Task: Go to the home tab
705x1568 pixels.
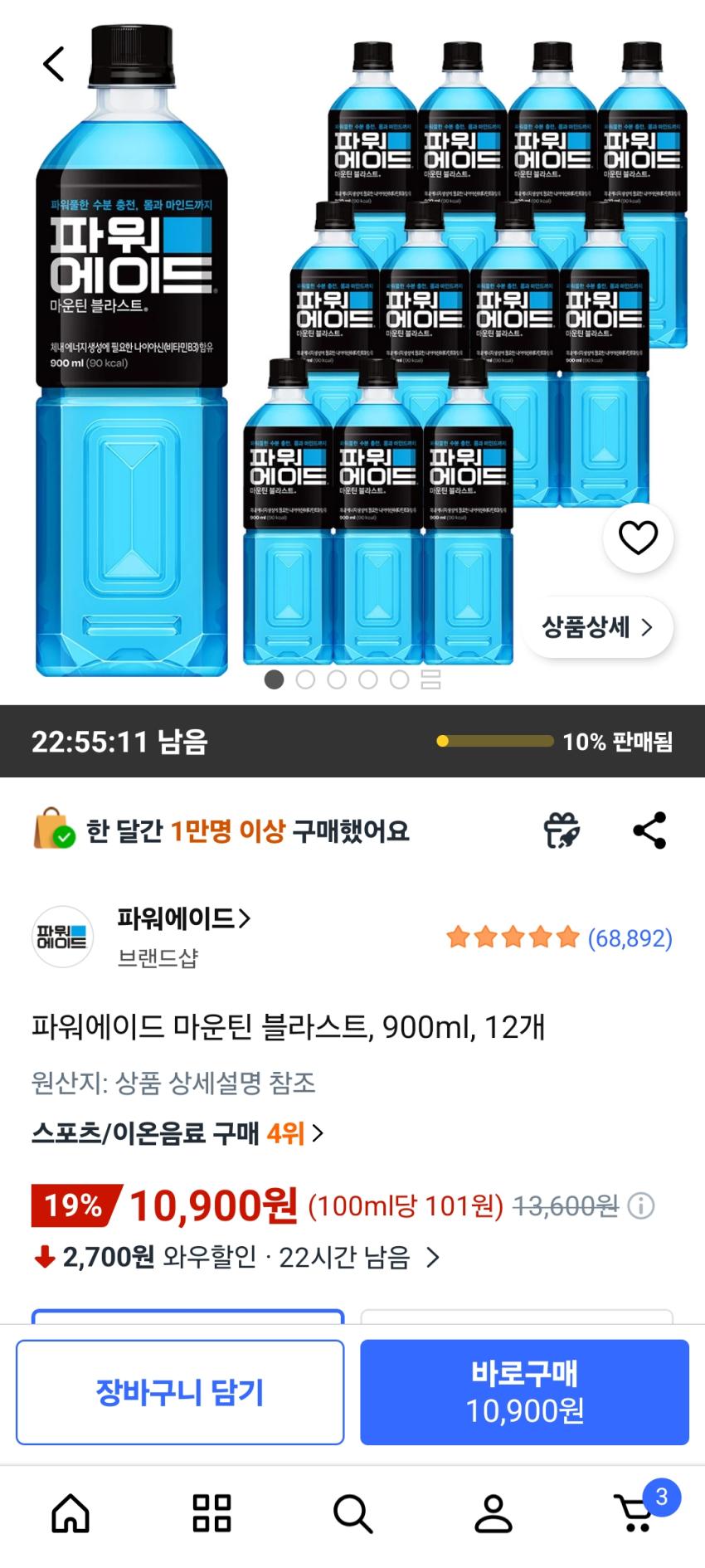Action: (x=70, y=1513)
